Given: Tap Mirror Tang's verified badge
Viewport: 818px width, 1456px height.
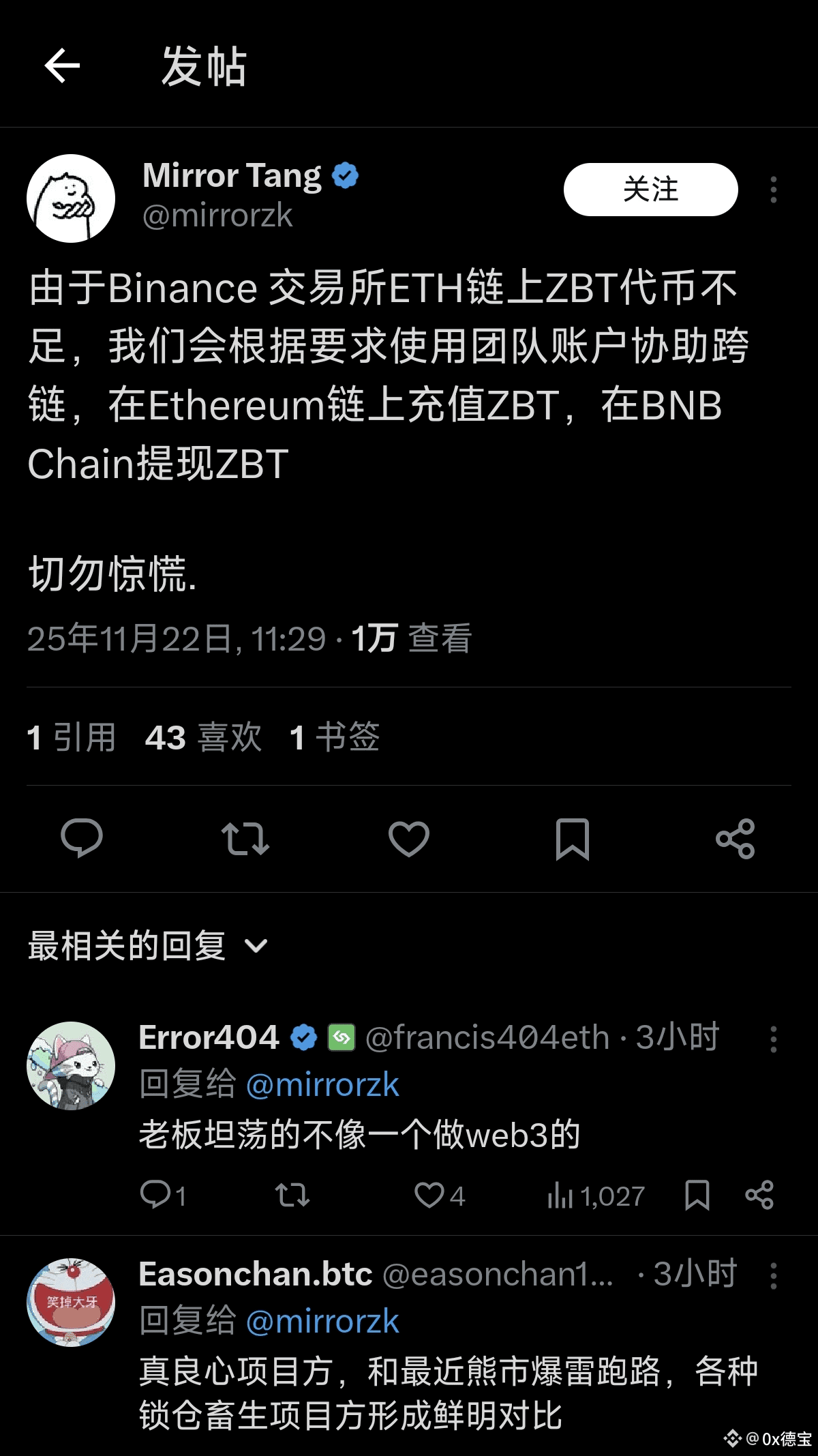Looking at the screenshot, I should coord(345,175).
